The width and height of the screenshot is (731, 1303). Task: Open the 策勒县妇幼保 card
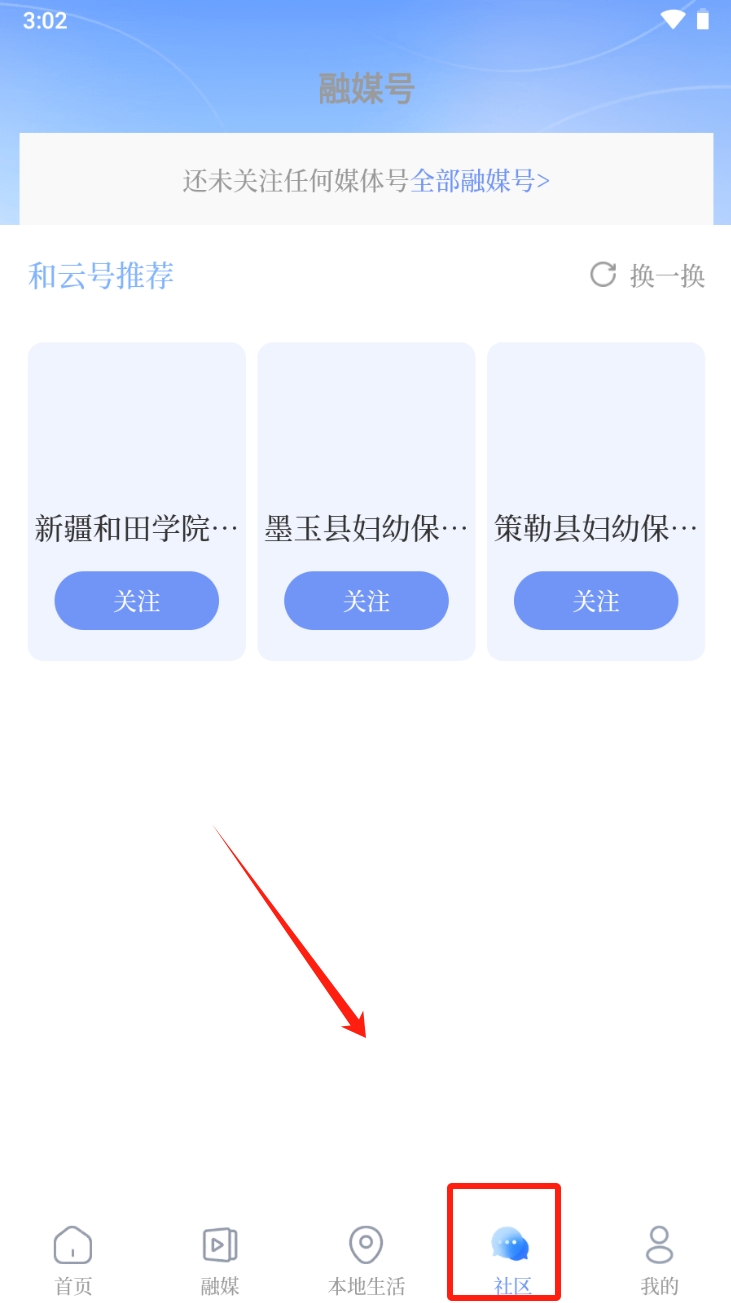click(x=596, y=502)
